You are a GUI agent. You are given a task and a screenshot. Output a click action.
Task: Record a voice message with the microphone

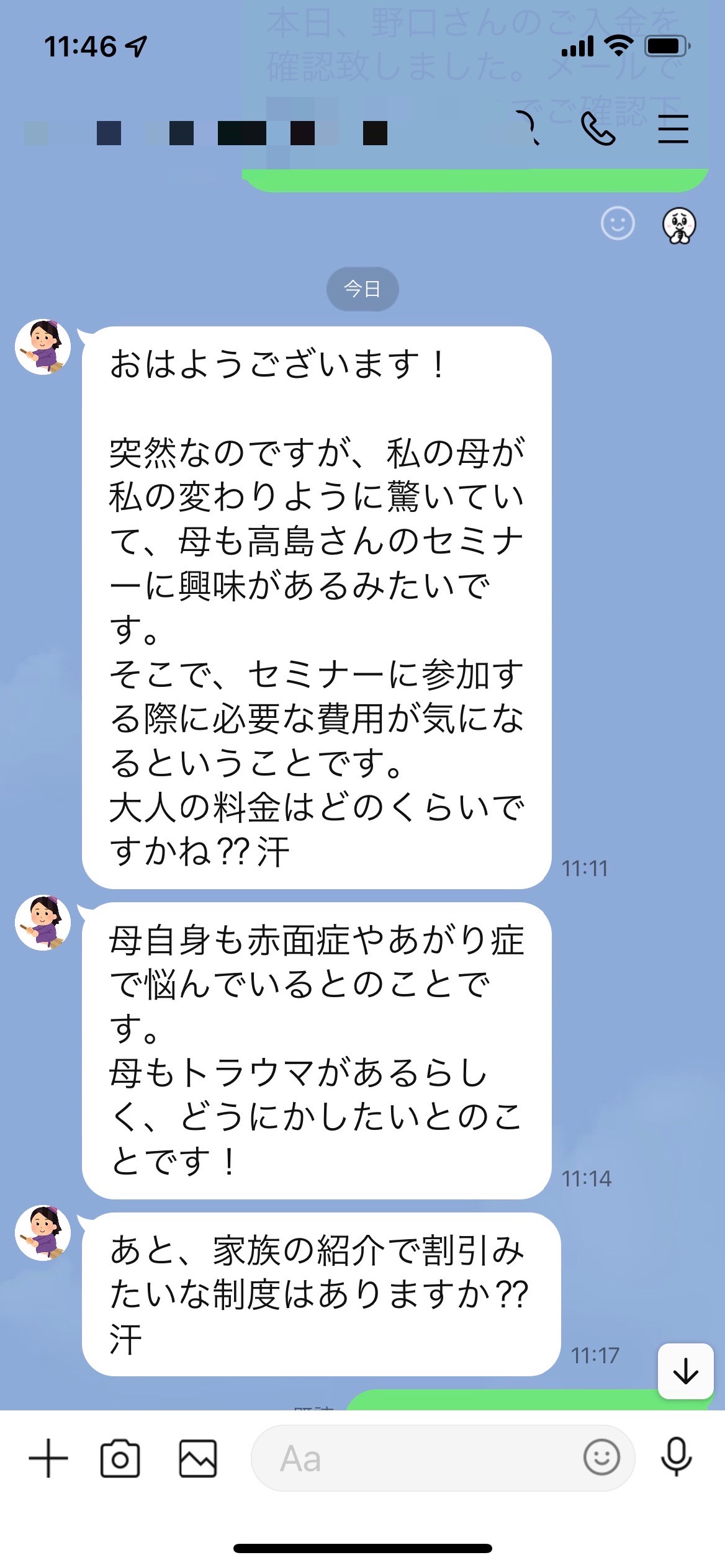point(676,1457)
